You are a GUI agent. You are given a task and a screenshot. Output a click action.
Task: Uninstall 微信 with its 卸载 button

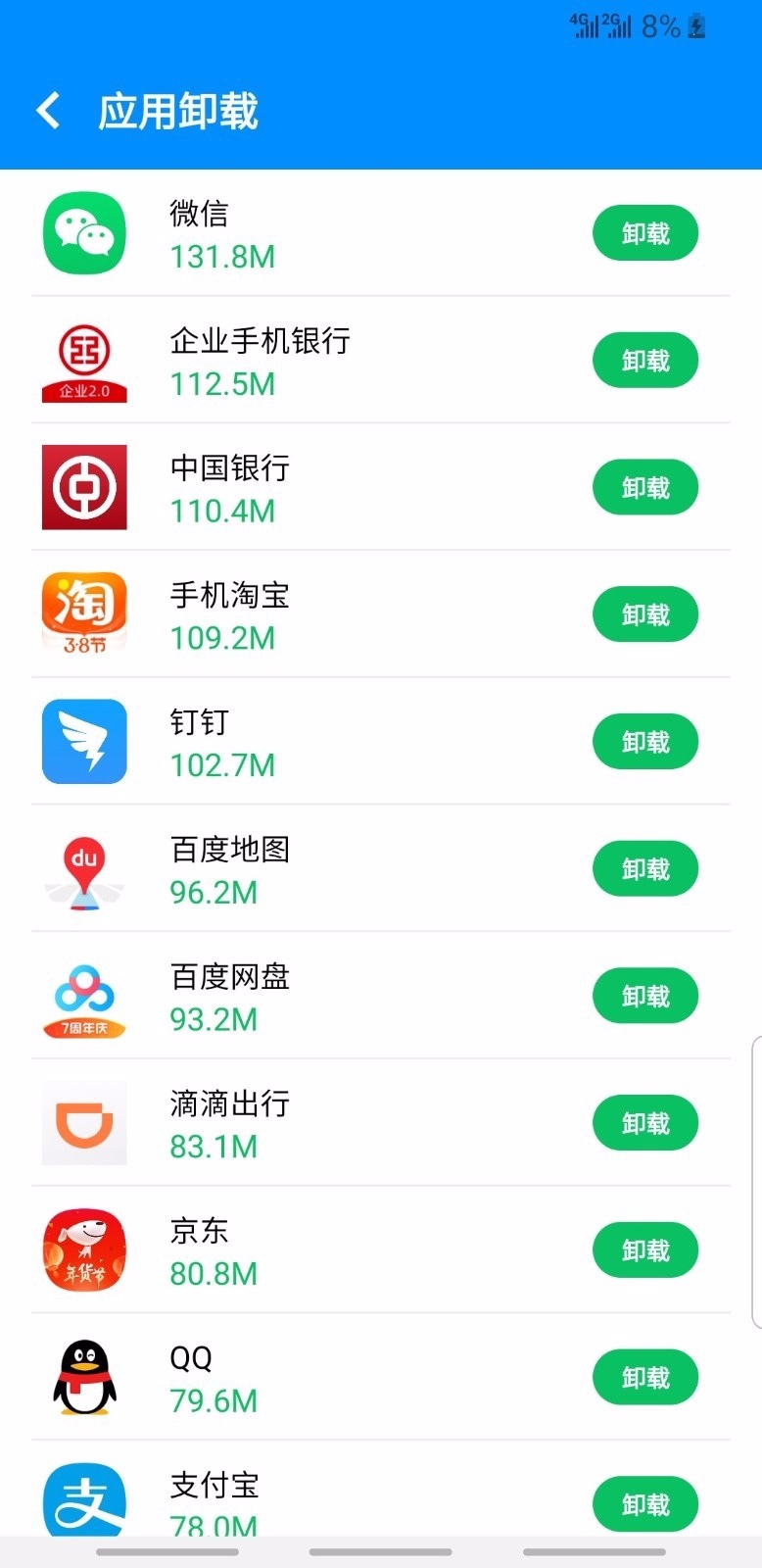point(644,233)
